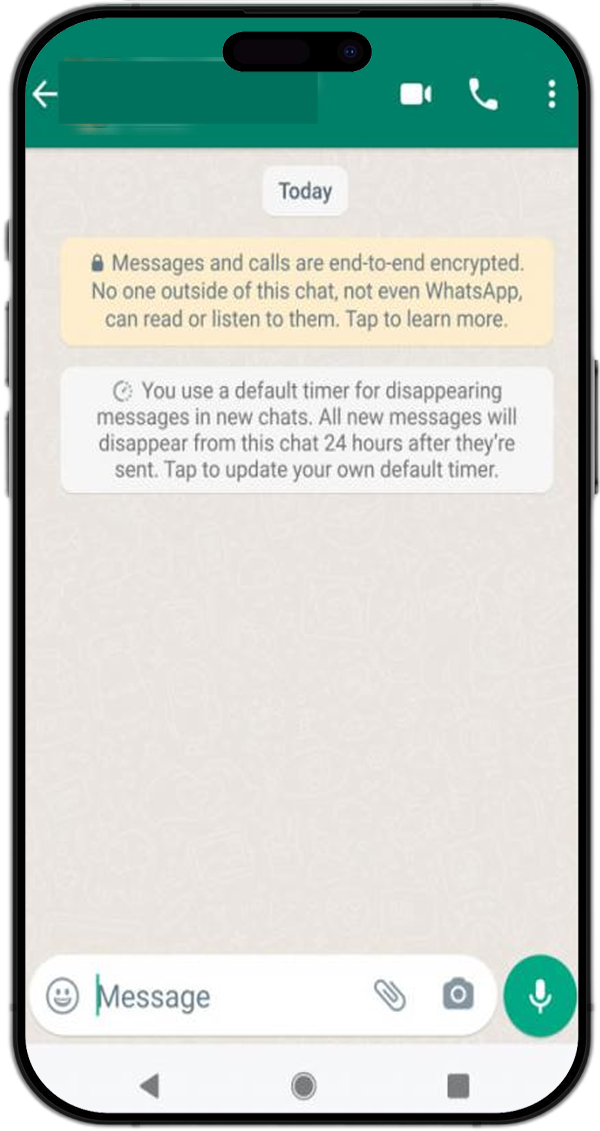Tap the disappearing messages timer notice
The image size is (600, 1131).
pos(306,430)
